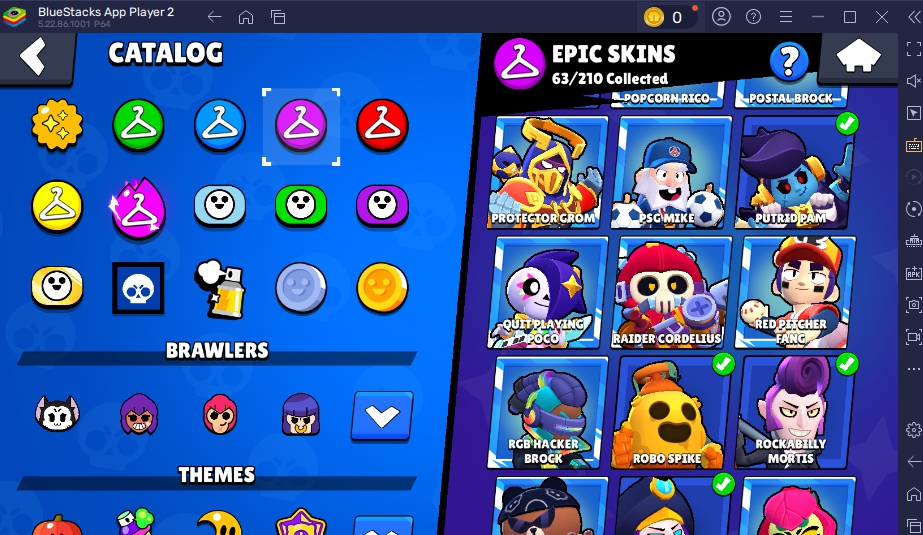Select the blue hanger skin rarity filter

click(x=220, y=125)
